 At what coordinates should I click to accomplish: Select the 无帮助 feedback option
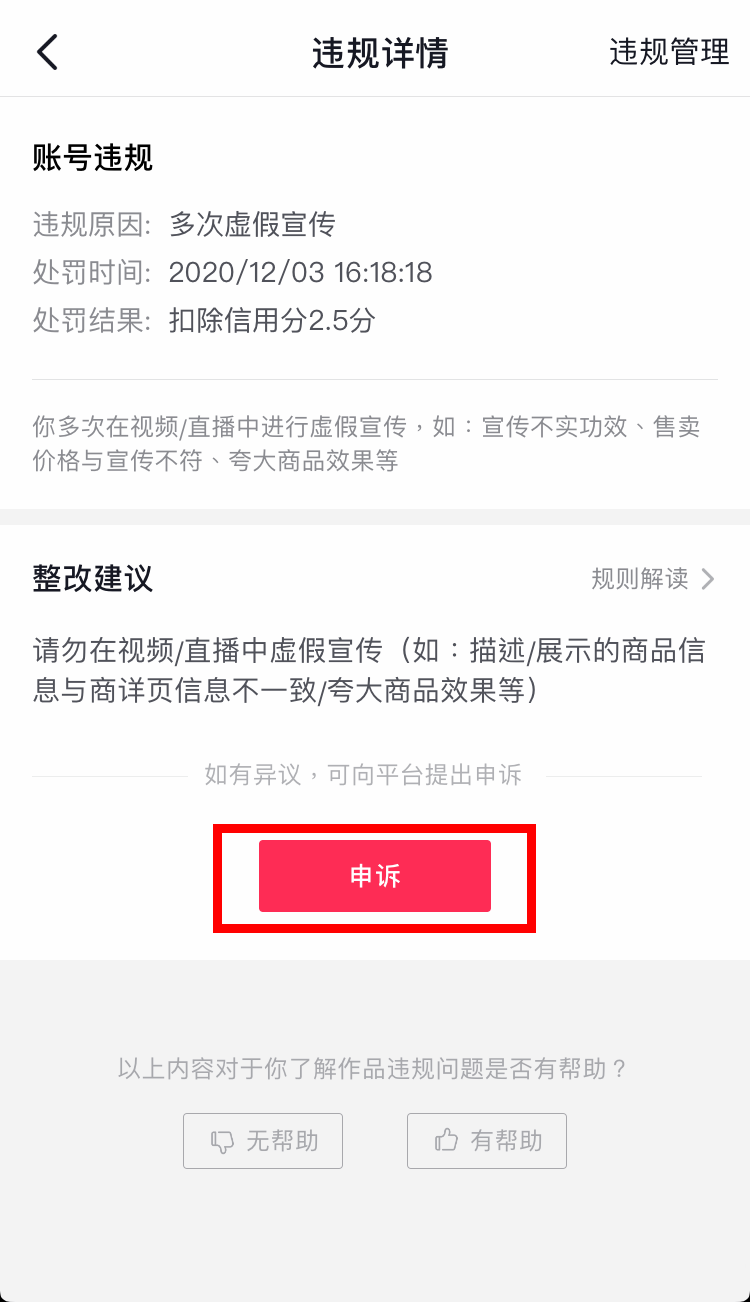[x=262, y=1140]
